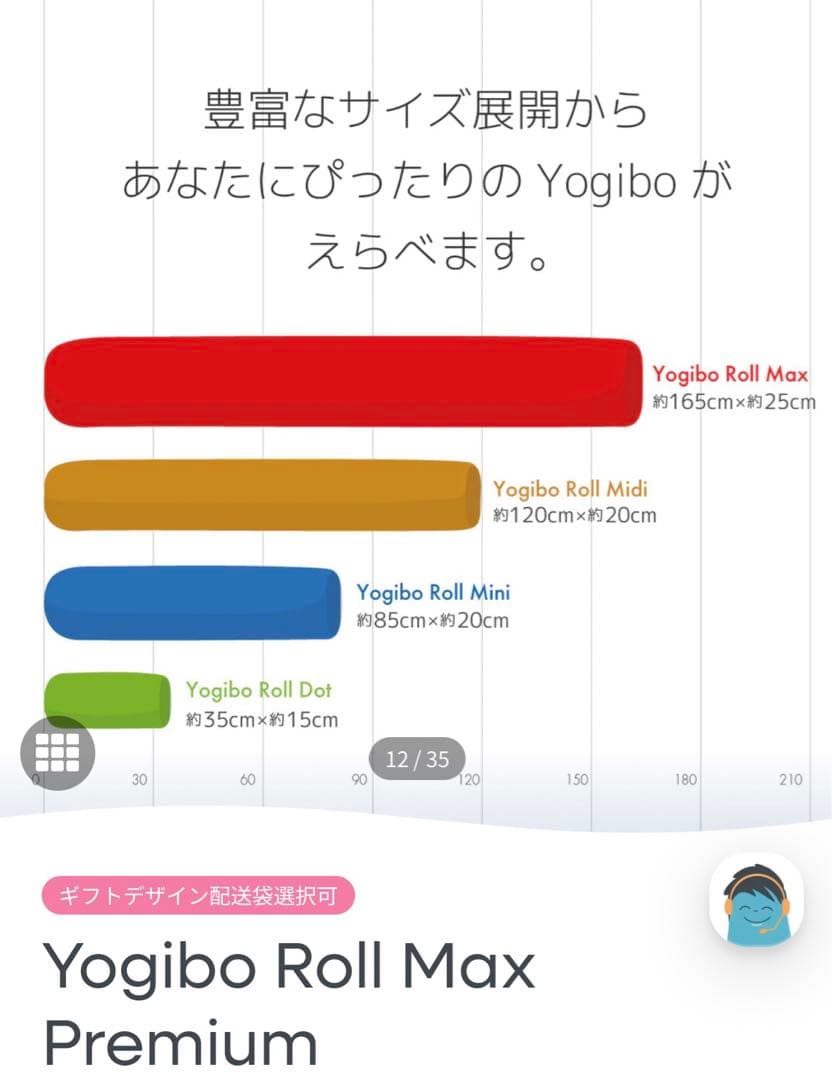Click the 12/35 image counter overlay
This screenshot has height=1080, width=832.
(417, 759)
